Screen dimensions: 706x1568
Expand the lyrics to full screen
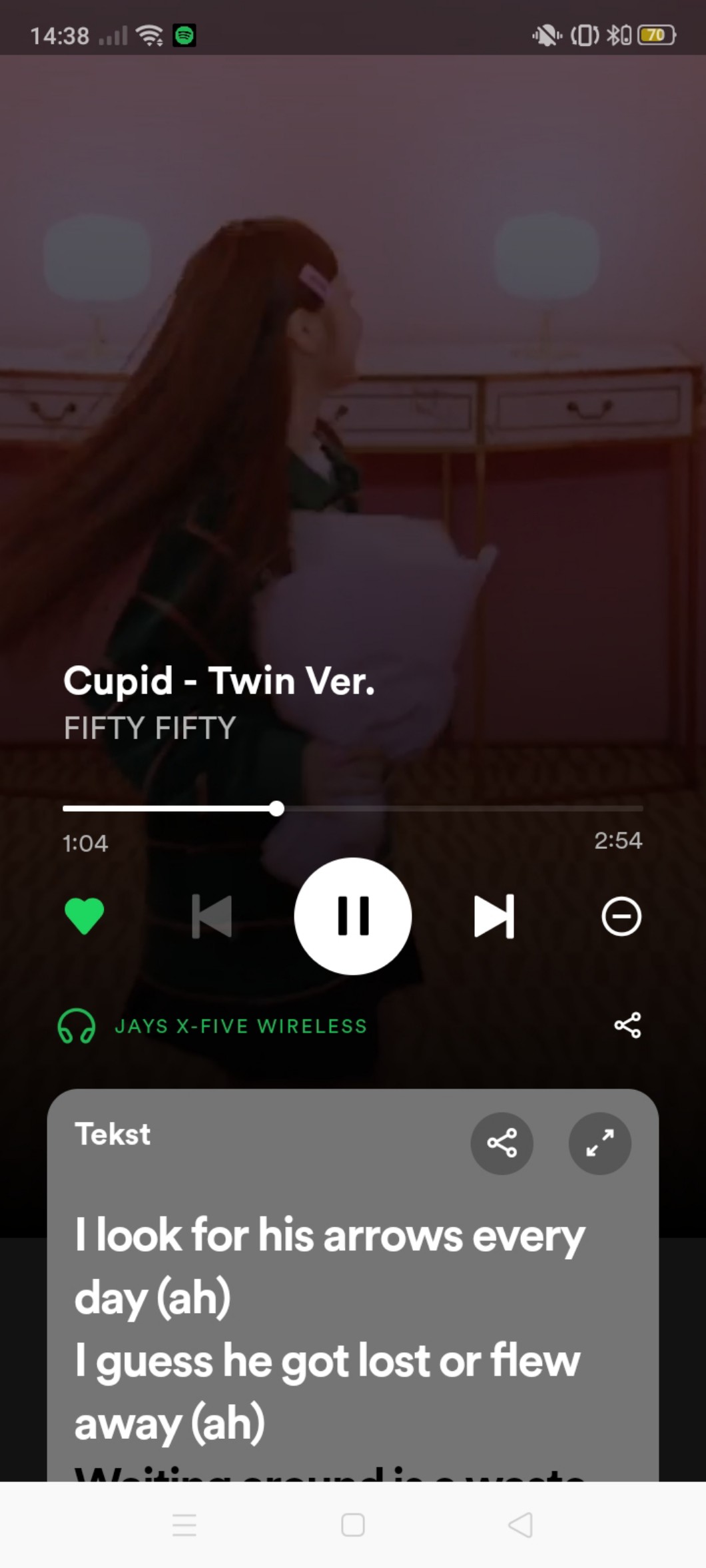point(599,1143)
